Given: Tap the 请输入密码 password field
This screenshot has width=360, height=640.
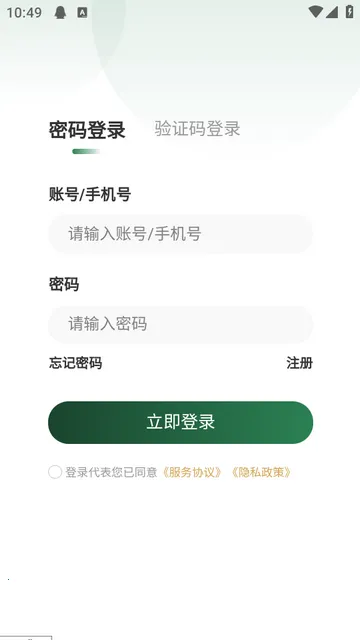Looking at the screenshot, I should click(180, 324).
